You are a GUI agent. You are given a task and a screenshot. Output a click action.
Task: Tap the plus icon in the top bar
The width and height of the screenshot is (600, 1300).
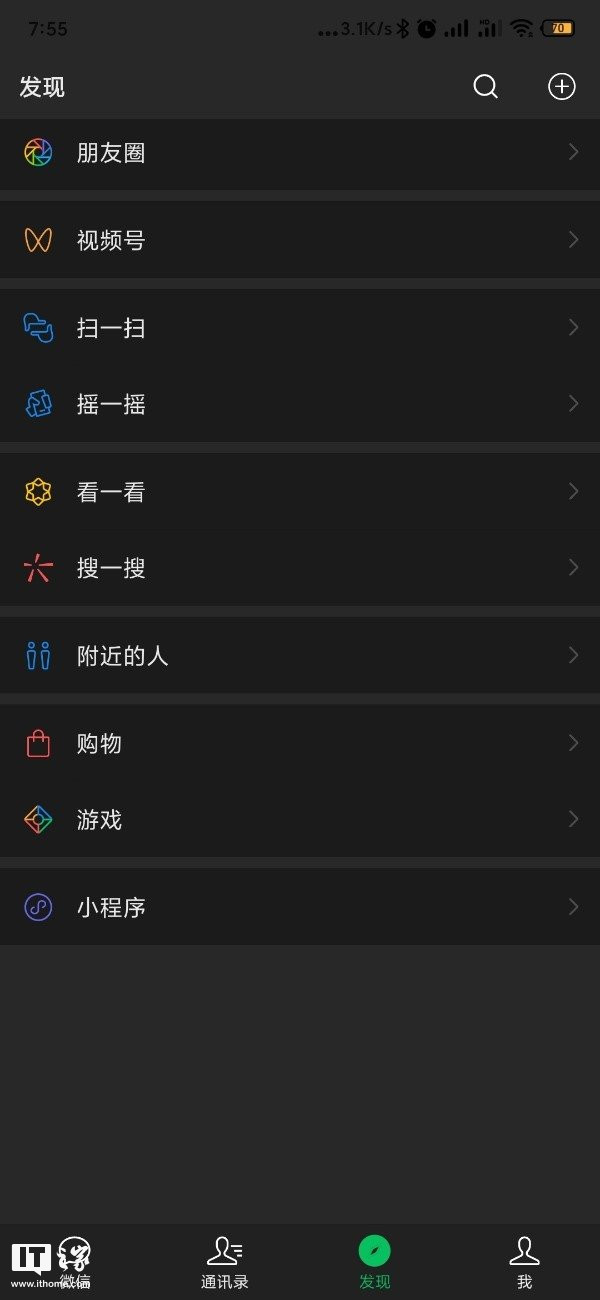click(x=562, y=87)
